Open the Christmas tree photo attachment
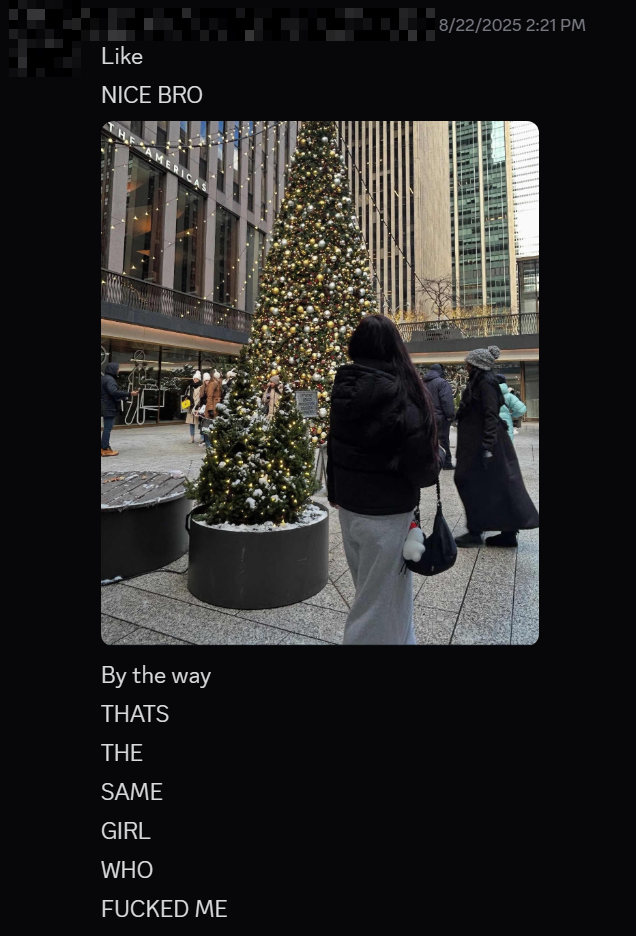The height and width of the screenshot is (936, 636). pyautogui.click(x=320, y=382)
